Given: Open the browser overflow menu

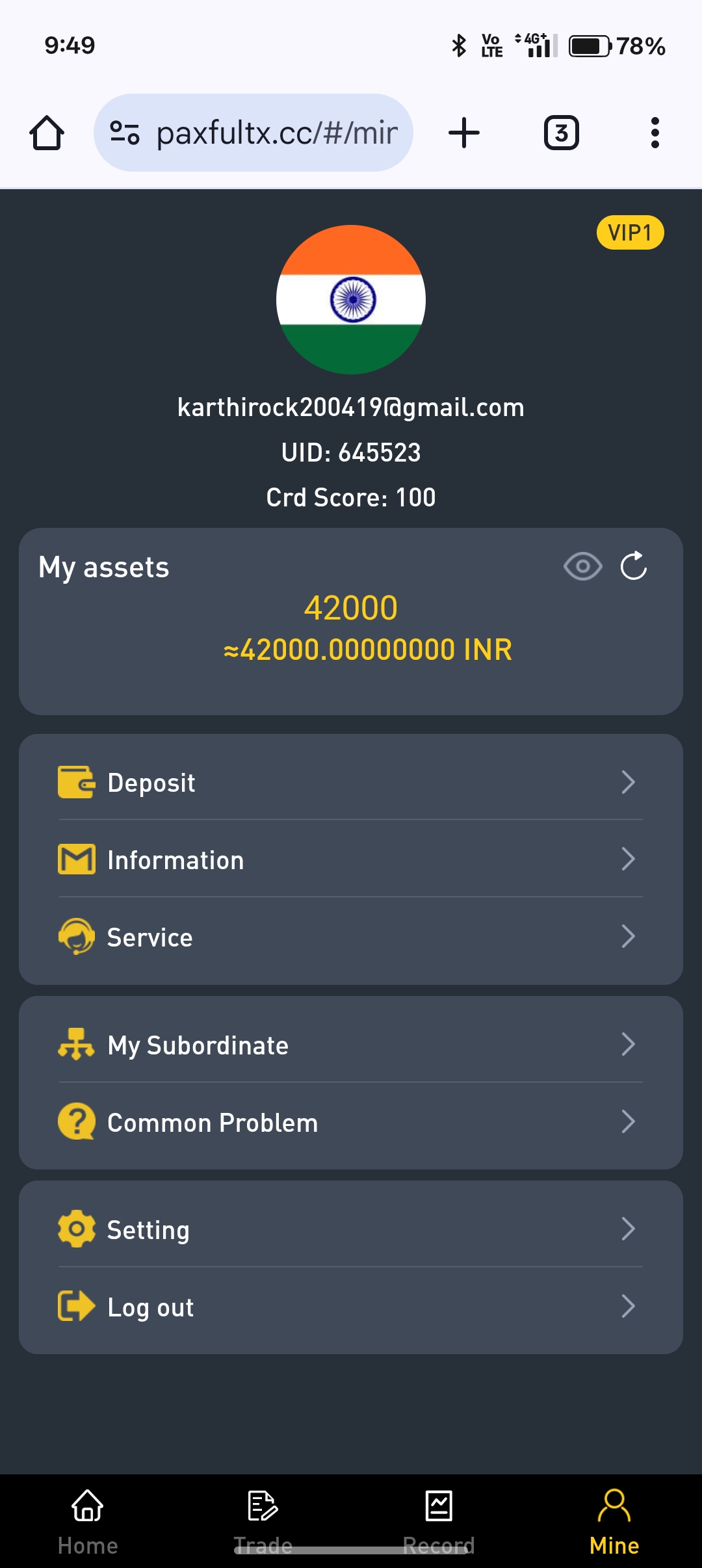Looking at the screenshot, I should (655, 133).
